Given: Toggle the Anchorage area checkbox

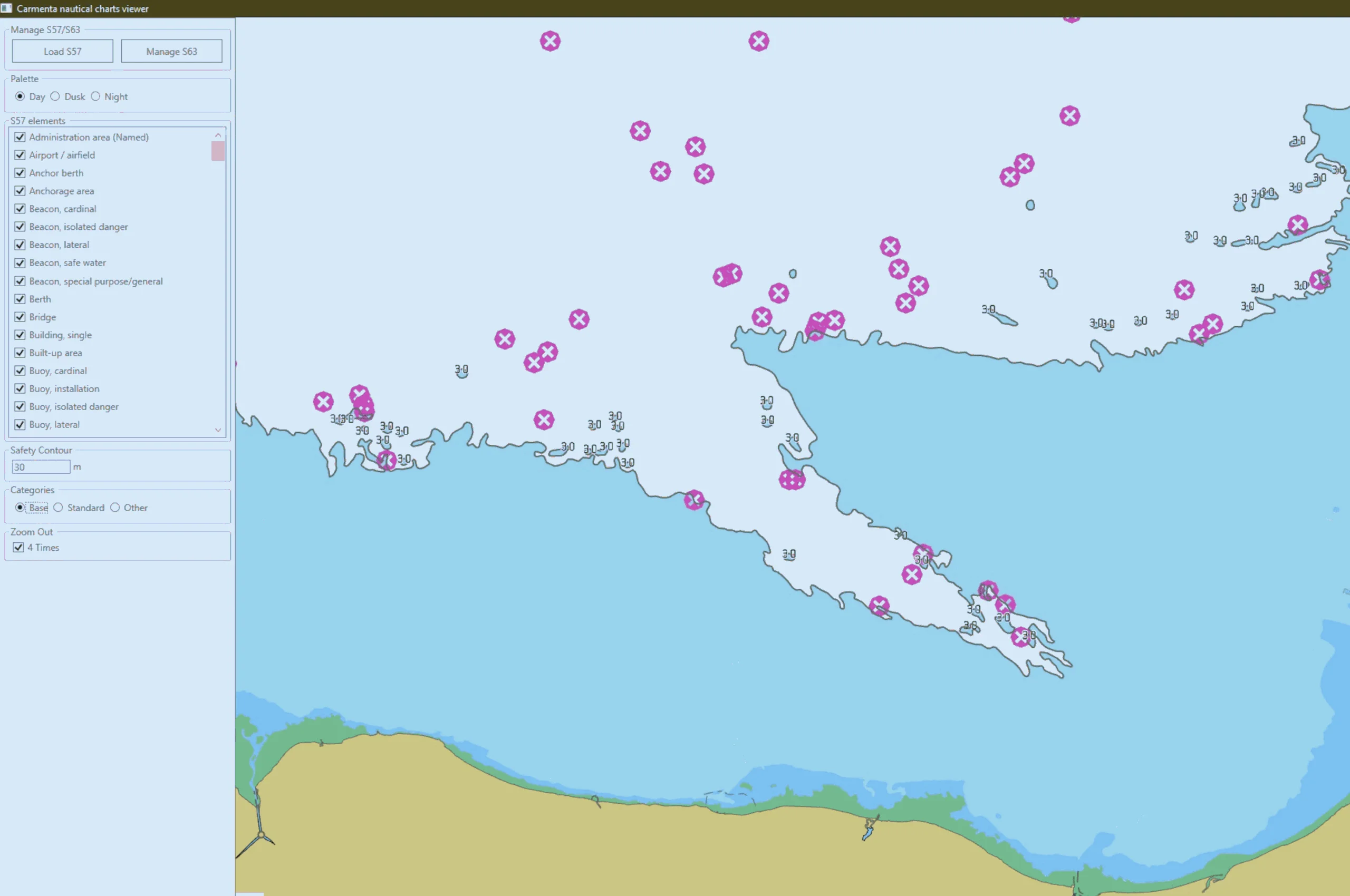Looking at the screenshot, I should pos(20,191).
